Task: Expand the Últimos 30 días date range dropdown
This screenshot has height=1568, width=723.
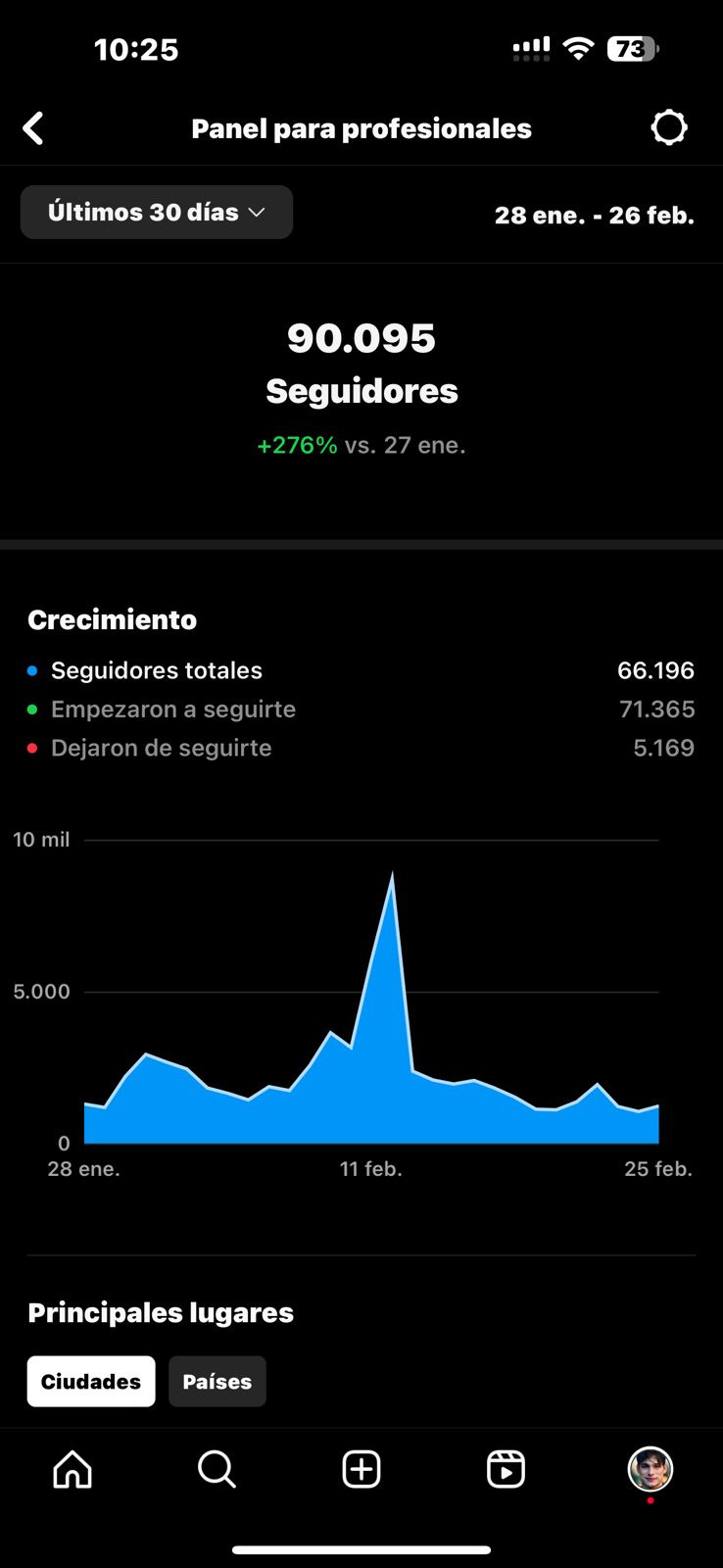Action: click(x=157, y=212)
